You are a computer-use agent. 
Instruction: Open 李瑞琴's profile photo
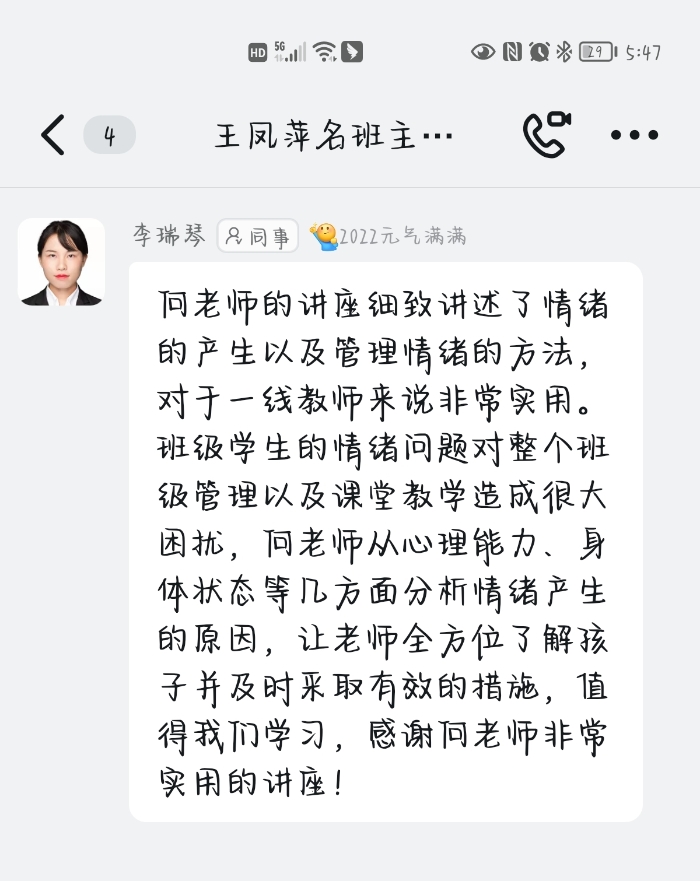pos(61,262)
